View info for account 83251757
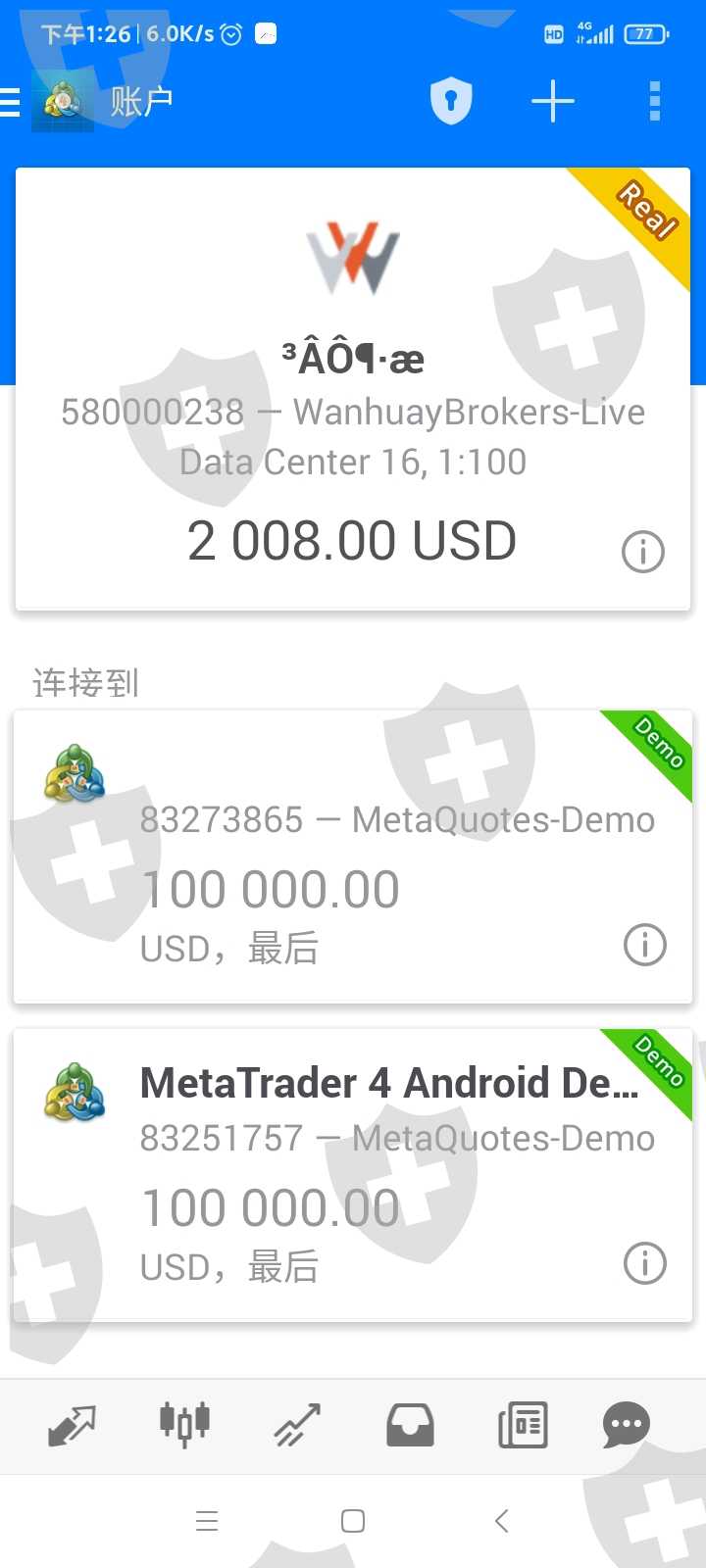This screenshot has width=706, height=1568. tap(644, 1263)
